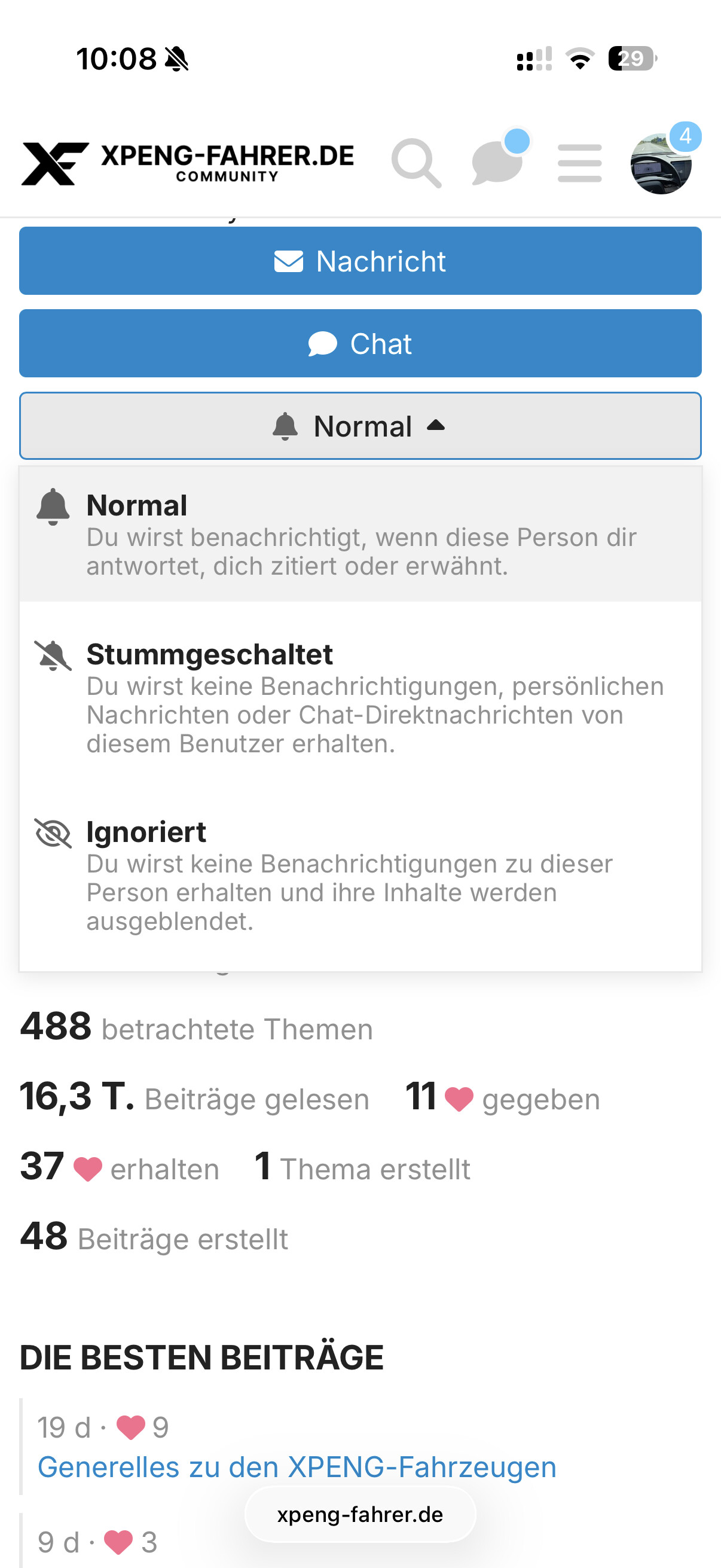This screenshot has height=1568, width=721.
Task: Open your profile avatar with notifications
Action: point(661,163)
